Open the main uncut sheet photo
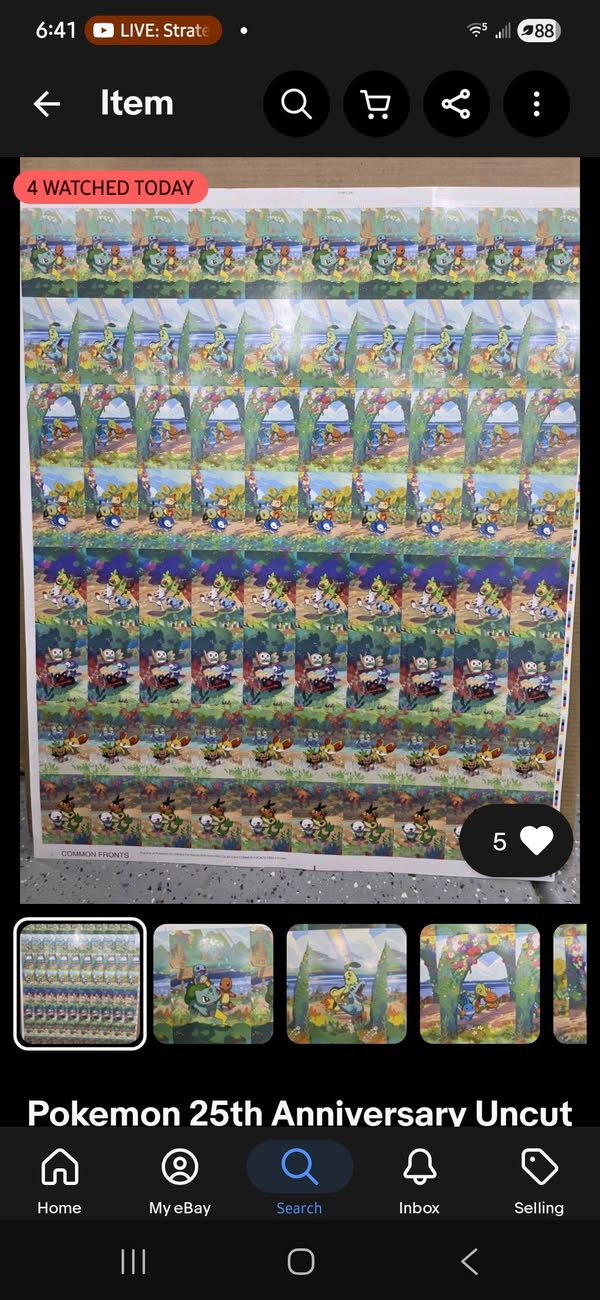The width and height of the screenshot is (600, 1300). pyautogui.click(x=300, y=530)
